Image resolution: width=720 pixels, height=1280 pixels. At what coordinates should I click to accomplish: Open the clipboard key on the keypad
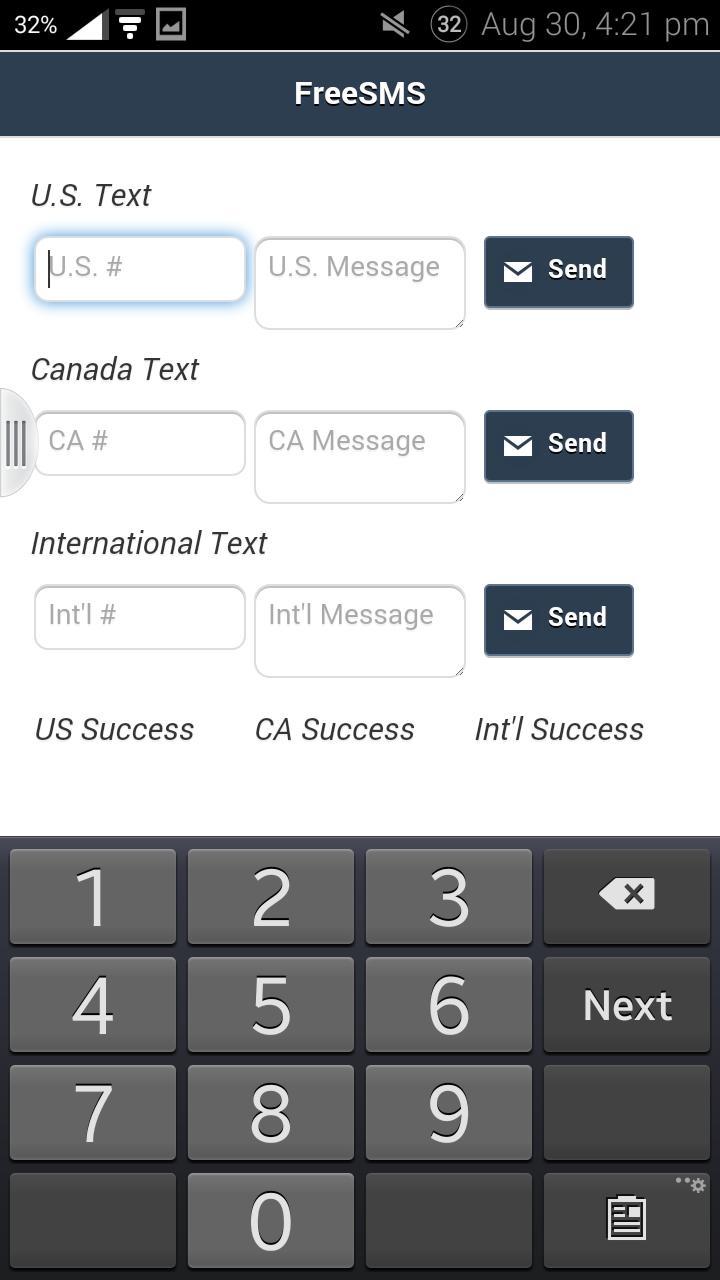coord(627,1219)
